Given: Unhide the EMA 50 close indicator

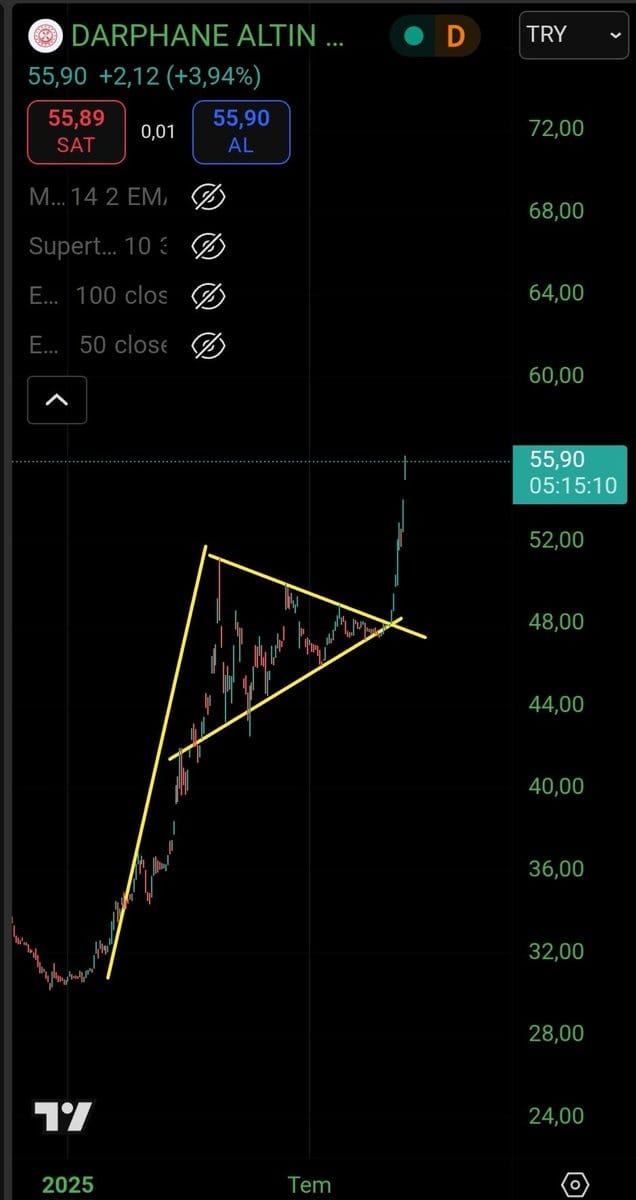Looking at the screenshot, I should pyautogui.click(x=208, y=345).
